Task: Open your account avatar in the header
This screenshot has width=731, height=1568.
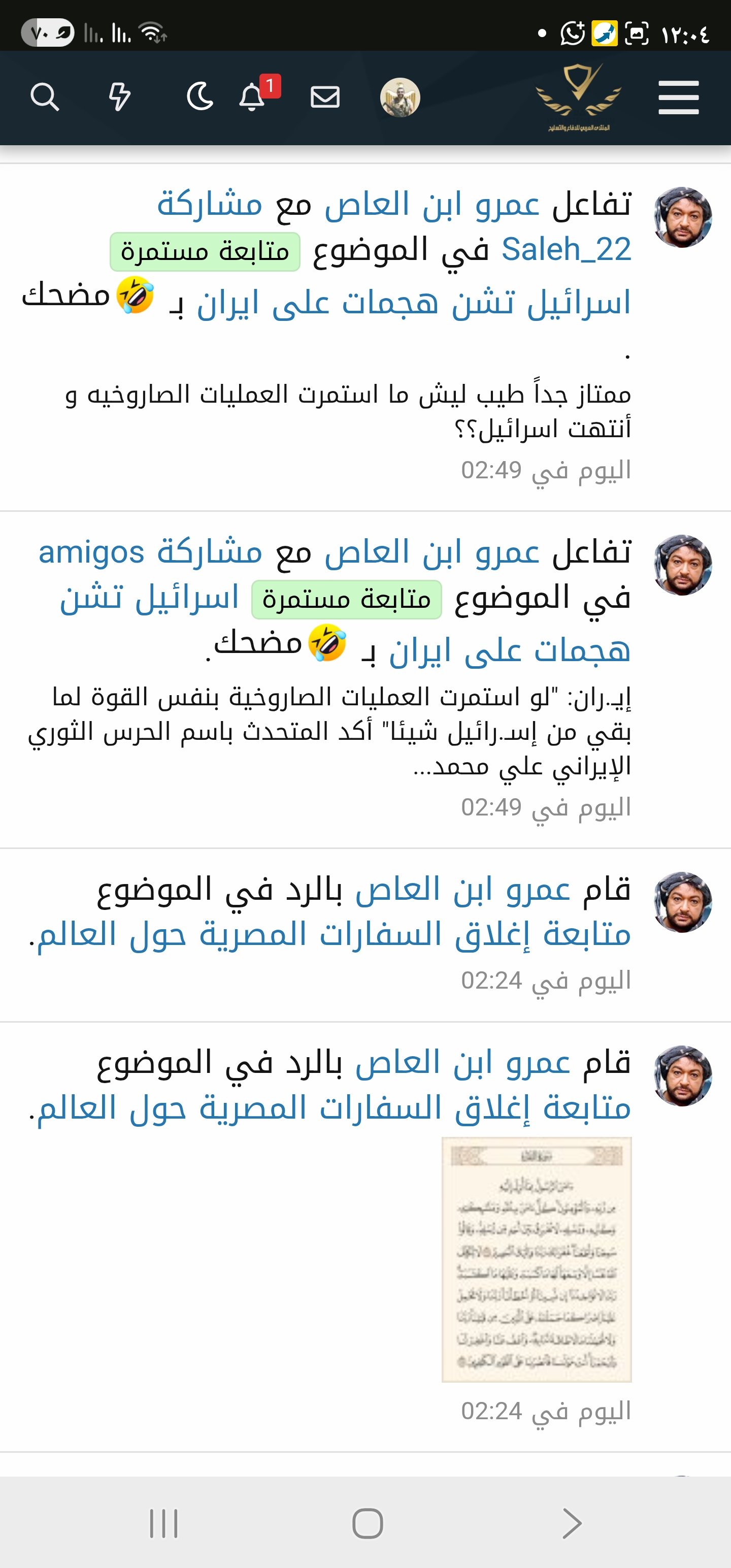Action: pyautogui.click(x=400, y=97)
